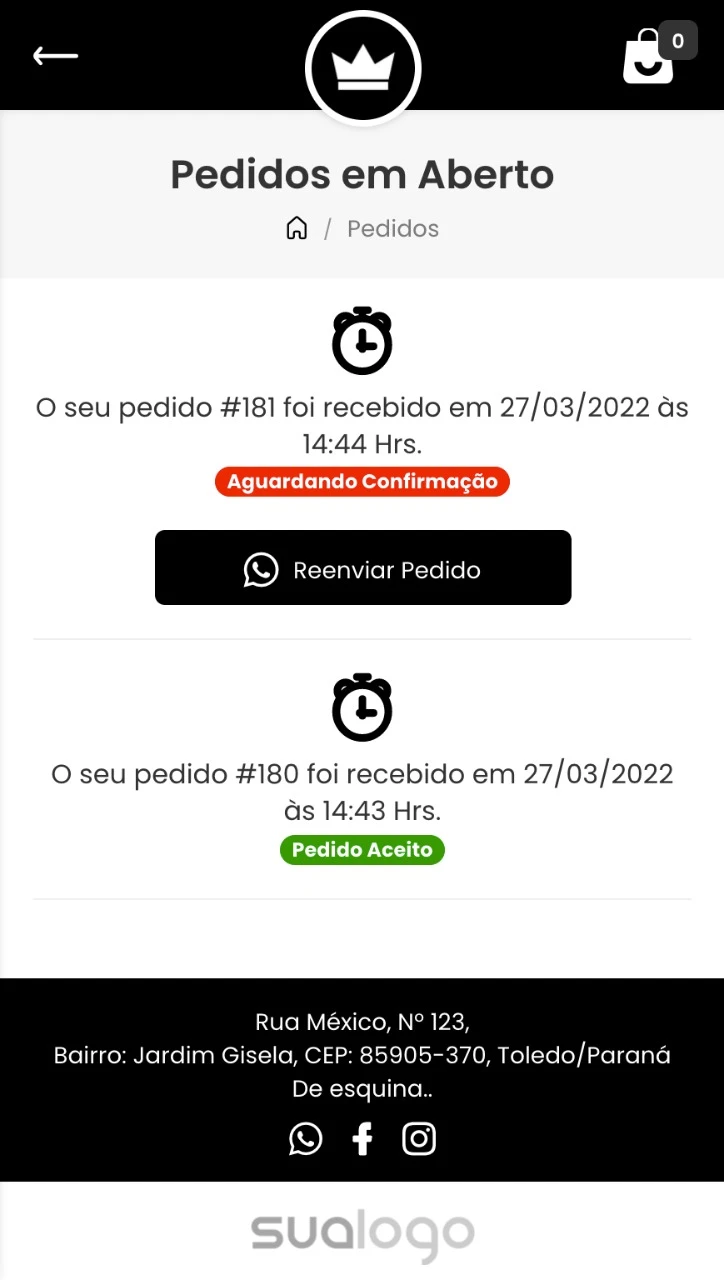Open the Pedidos breadcrumb link

tap(393, 229)
